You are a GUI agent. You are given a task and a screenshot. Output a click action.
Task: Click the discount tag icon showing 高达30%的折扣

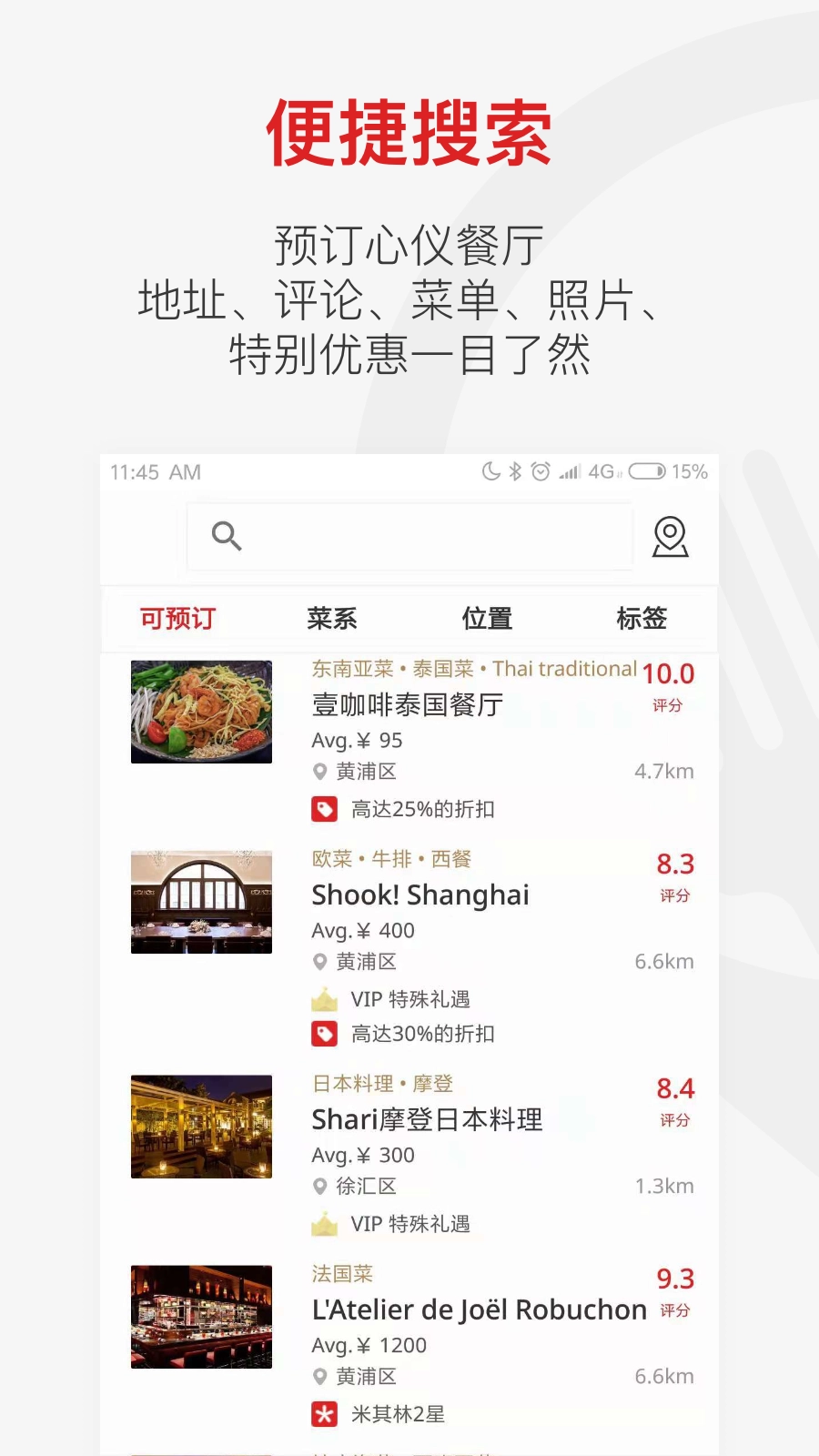coord(325,1034)
